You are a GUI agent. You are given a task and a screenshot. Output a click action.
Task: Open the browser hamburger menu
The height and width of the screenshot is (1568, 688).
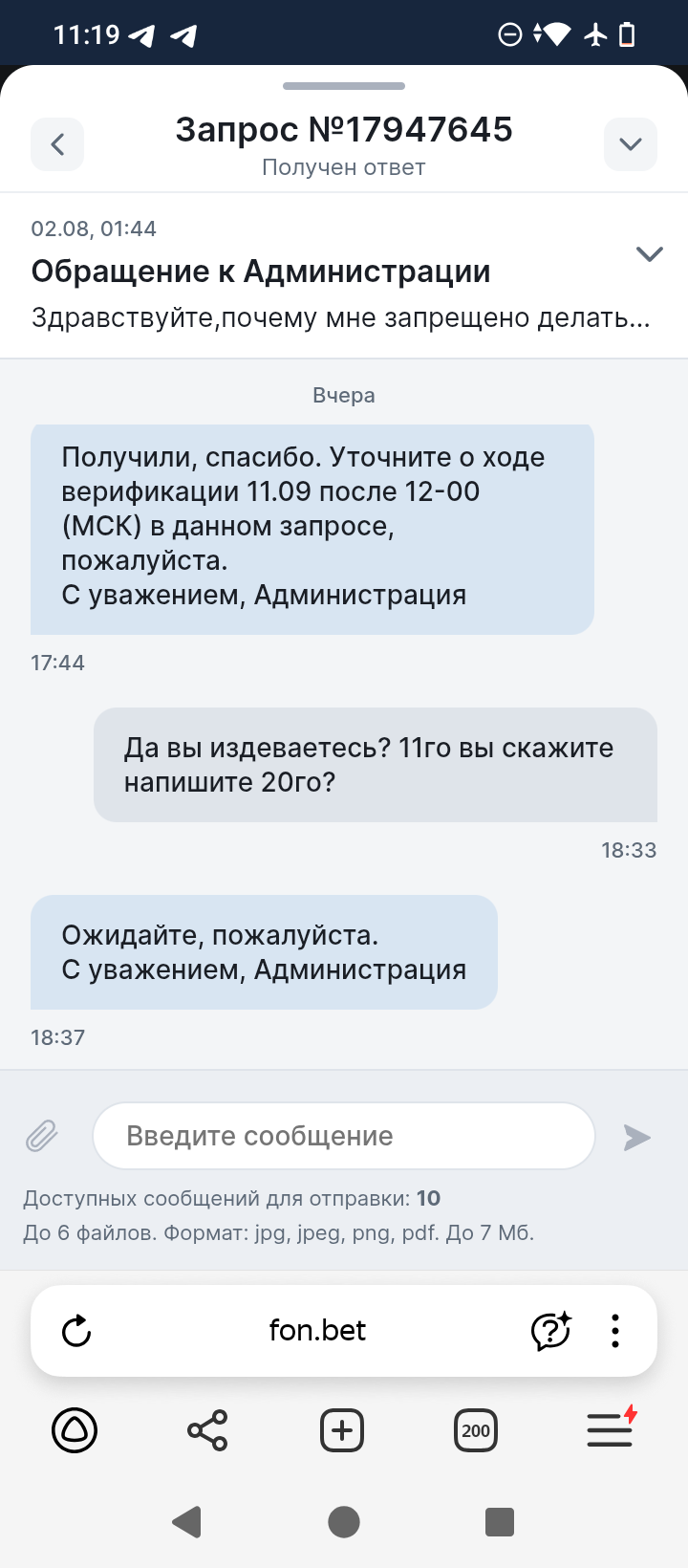click(x=611, y=1430)
